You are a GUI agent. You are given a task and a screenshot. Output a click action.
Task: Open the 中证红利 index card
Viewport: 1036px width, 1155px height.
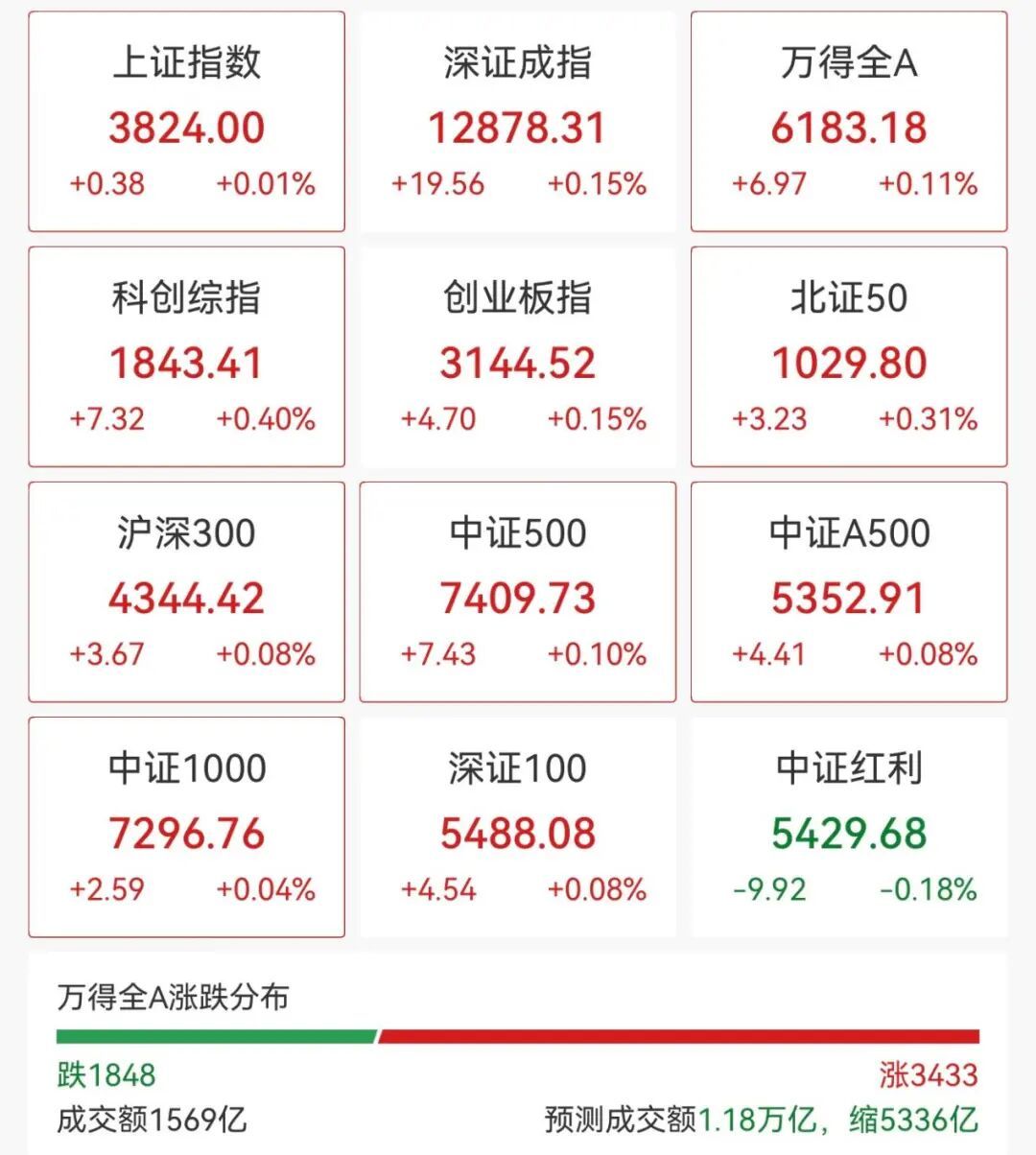[849, 827]
